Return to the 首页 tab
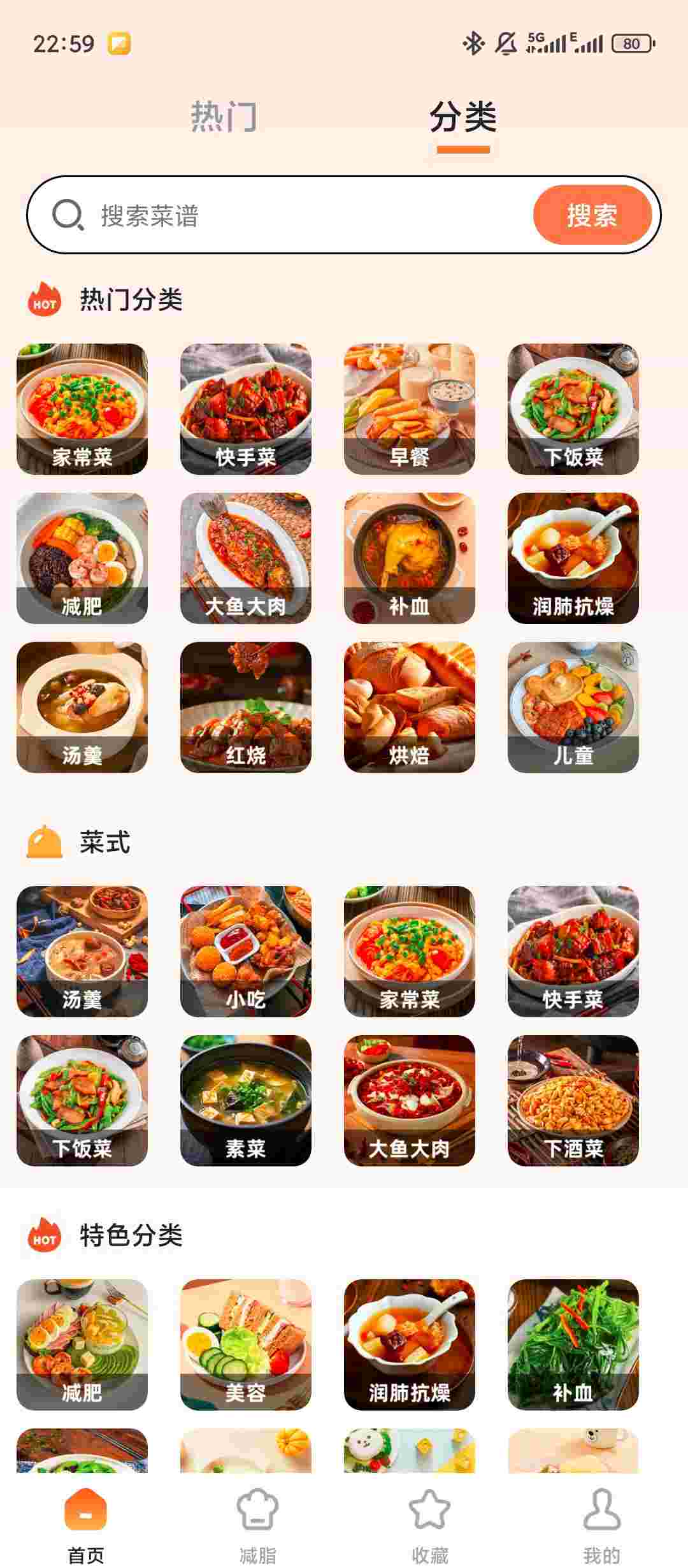 (x=85, y=1523)
